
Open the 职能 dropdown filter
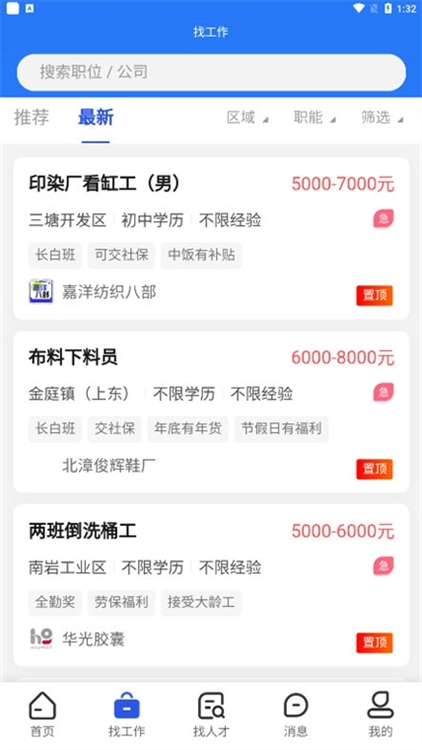click(314, 118)
